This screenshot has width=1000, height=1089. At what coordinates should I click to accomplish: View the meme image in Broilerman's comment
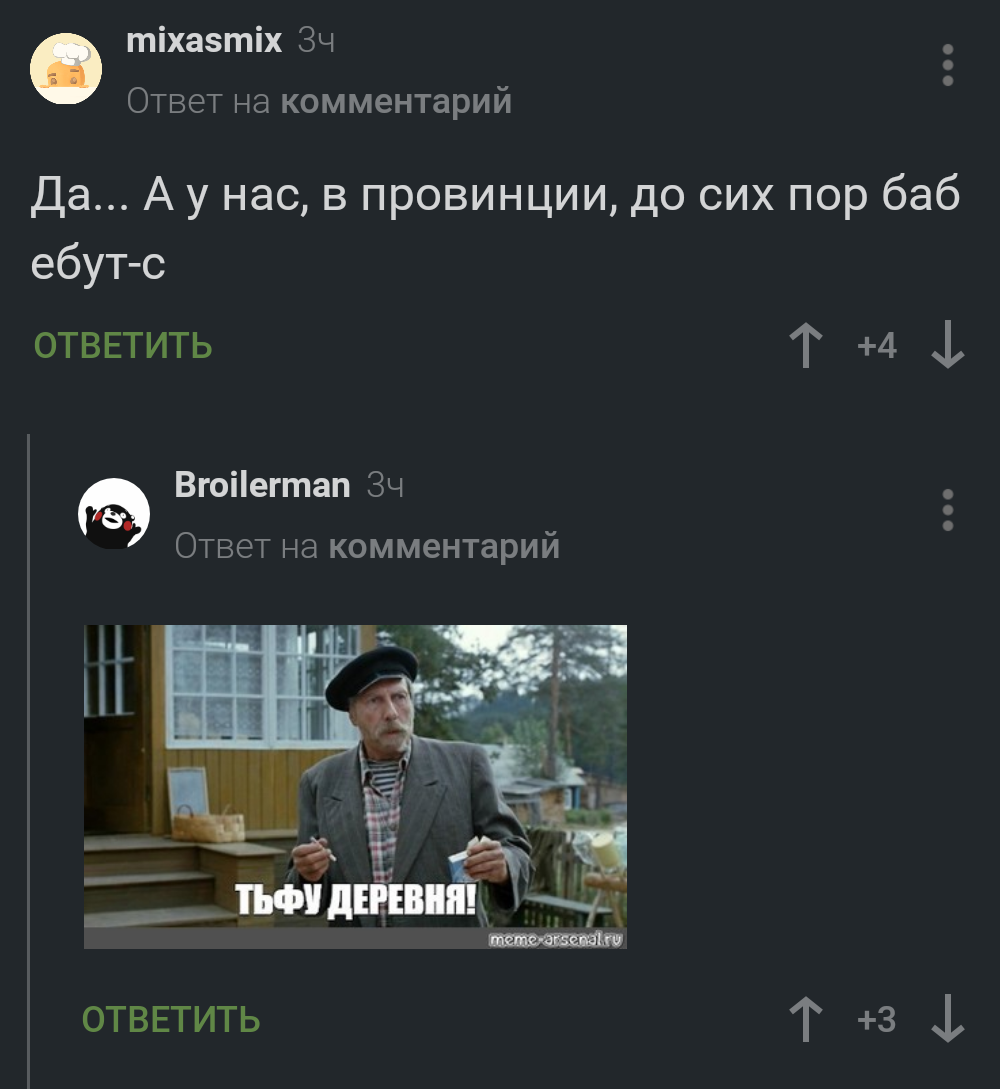pyautogui.click(x=355, y=786)
